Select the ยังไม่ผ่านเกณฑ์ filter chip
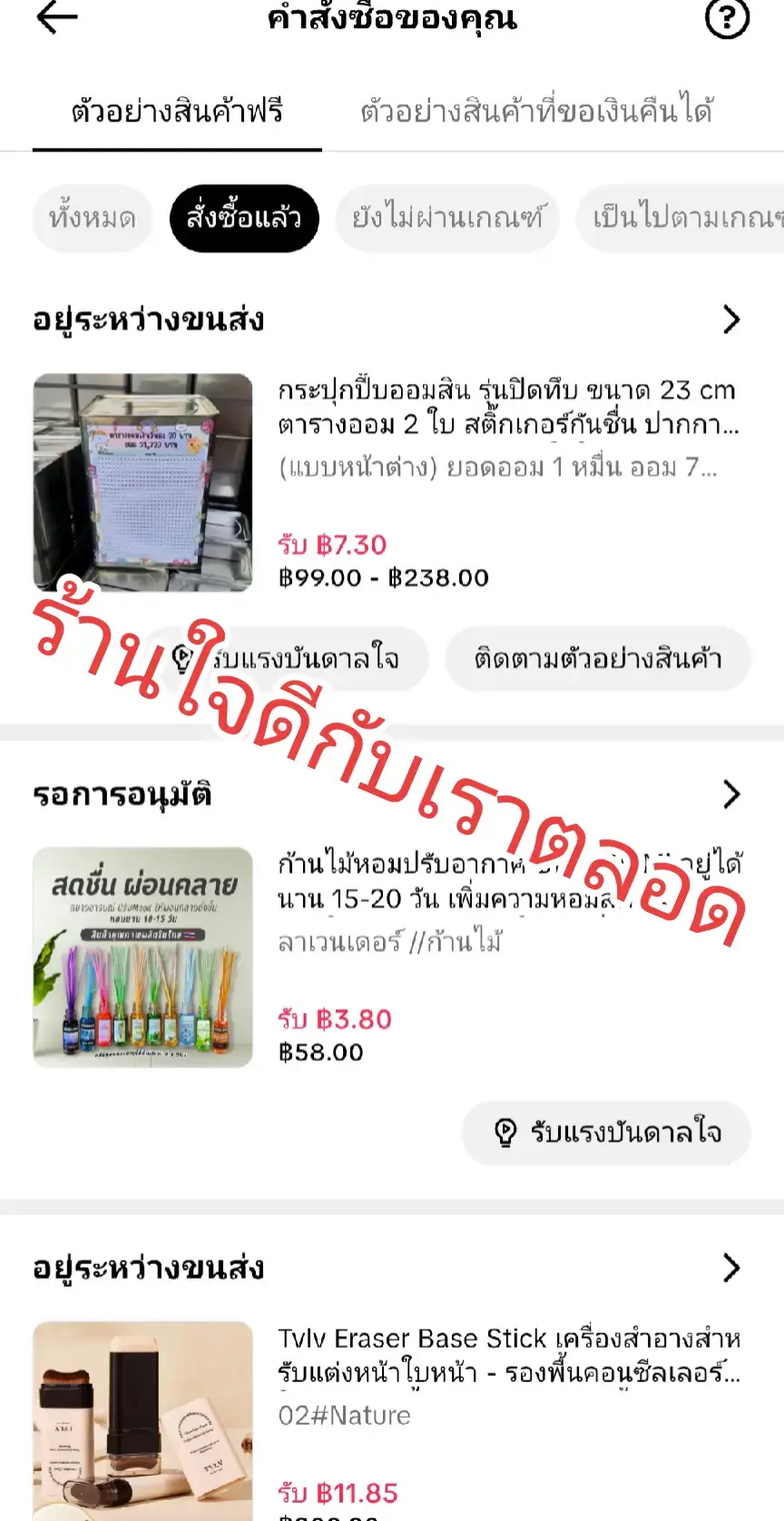This screenshot has width=784, height=1521. [447, 218]
